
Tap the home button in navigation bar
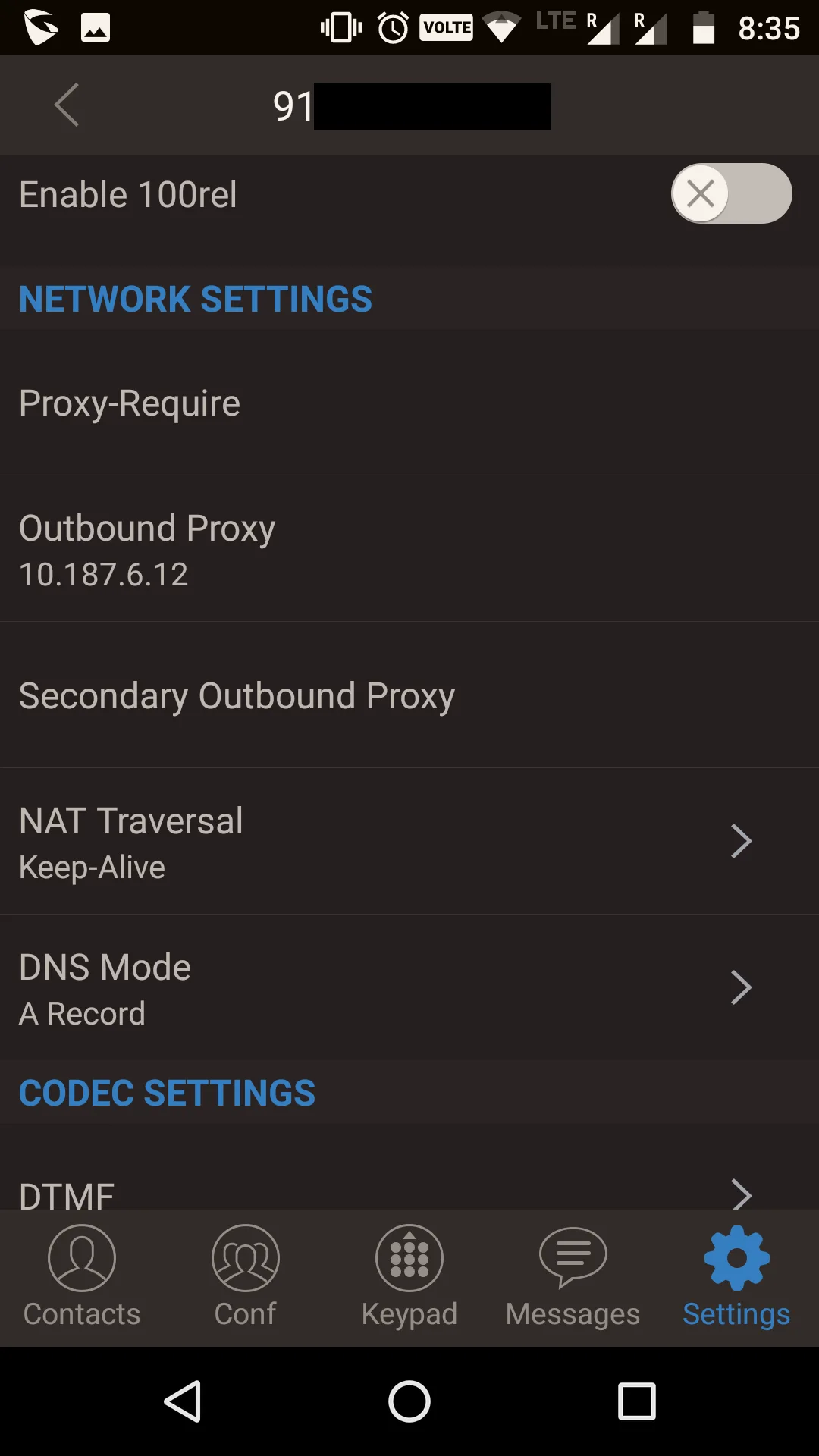coord(409,1401)
